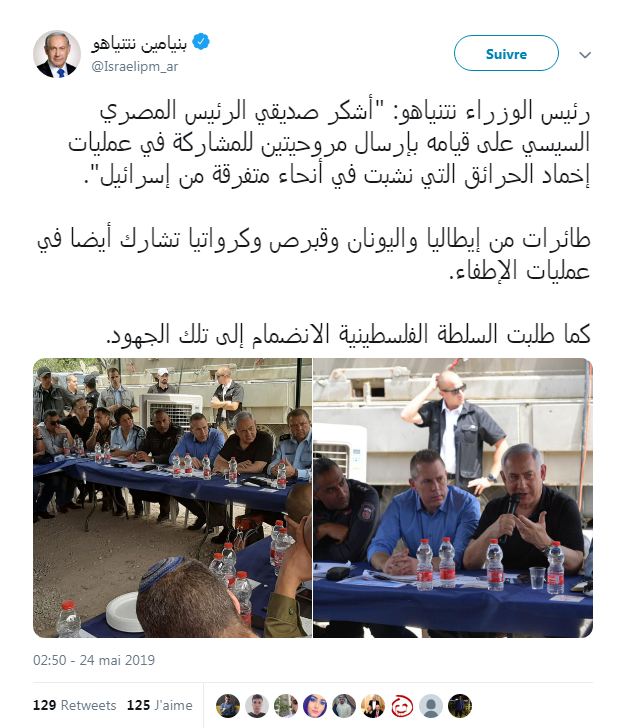Open the author's profile picture
This screenshot has width=629, height=728.
pyautogui.click(x=57, y=54)
